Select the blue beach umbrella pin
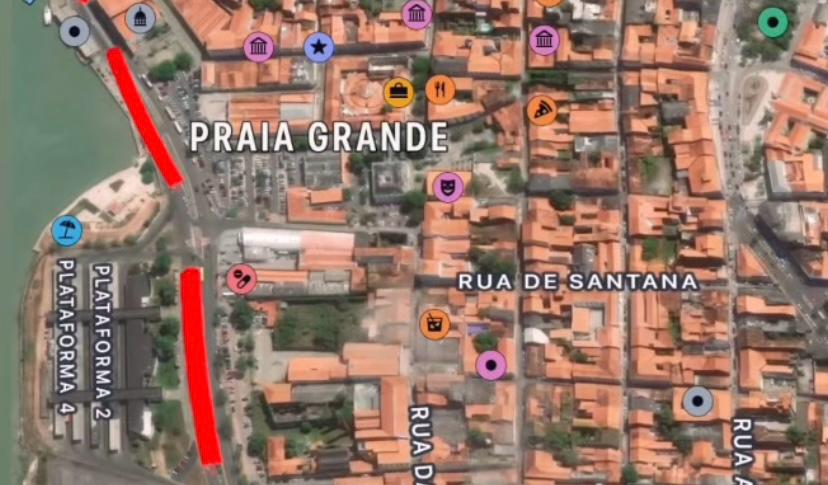828x485 pixels. [67, 231]
